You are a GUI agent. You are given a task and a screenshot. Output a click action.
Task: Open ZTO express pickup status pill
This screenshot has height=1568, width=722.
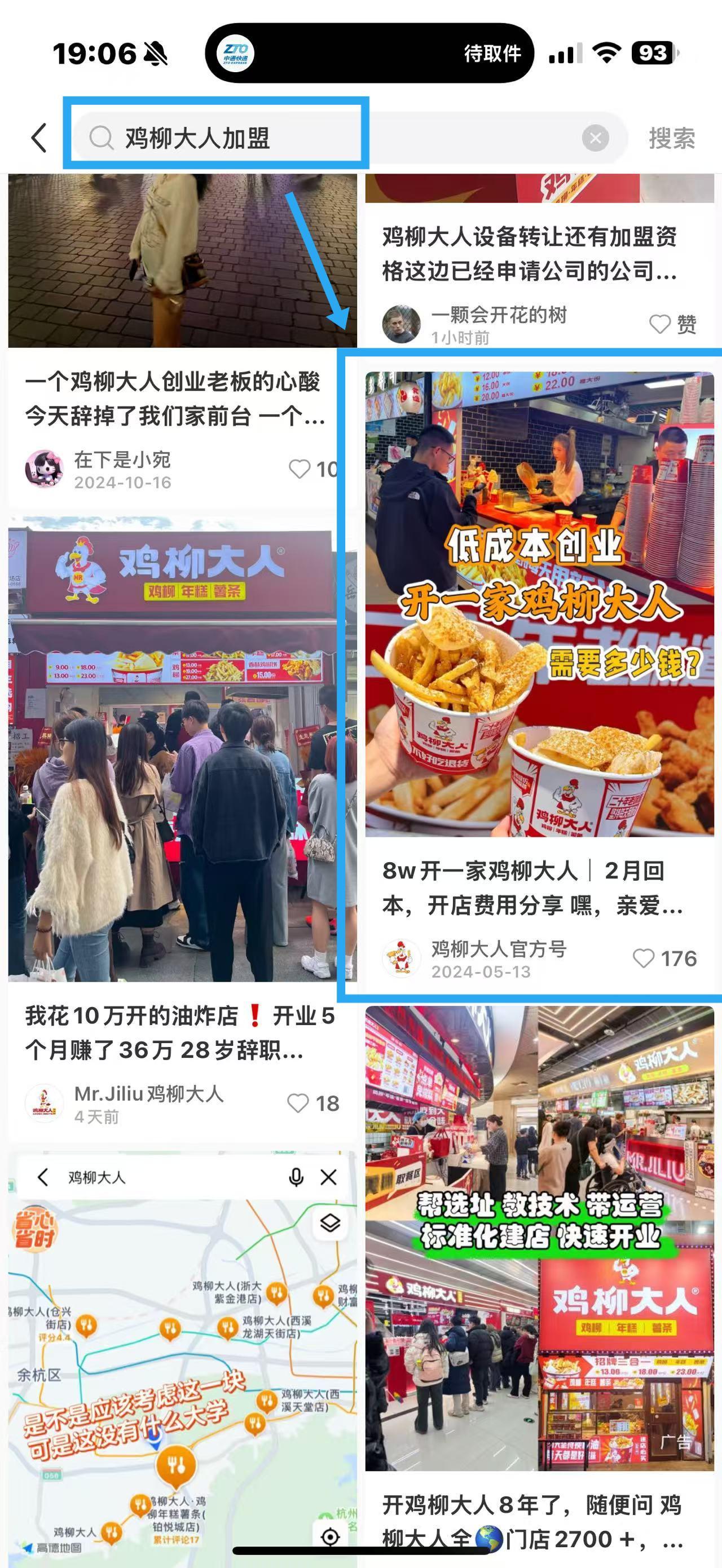(x=369, y=54)
